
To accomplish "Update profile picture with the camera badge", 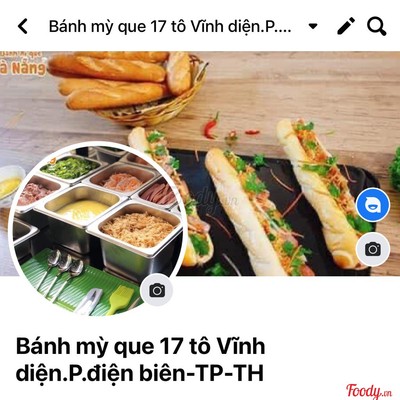I will (157, 290).
